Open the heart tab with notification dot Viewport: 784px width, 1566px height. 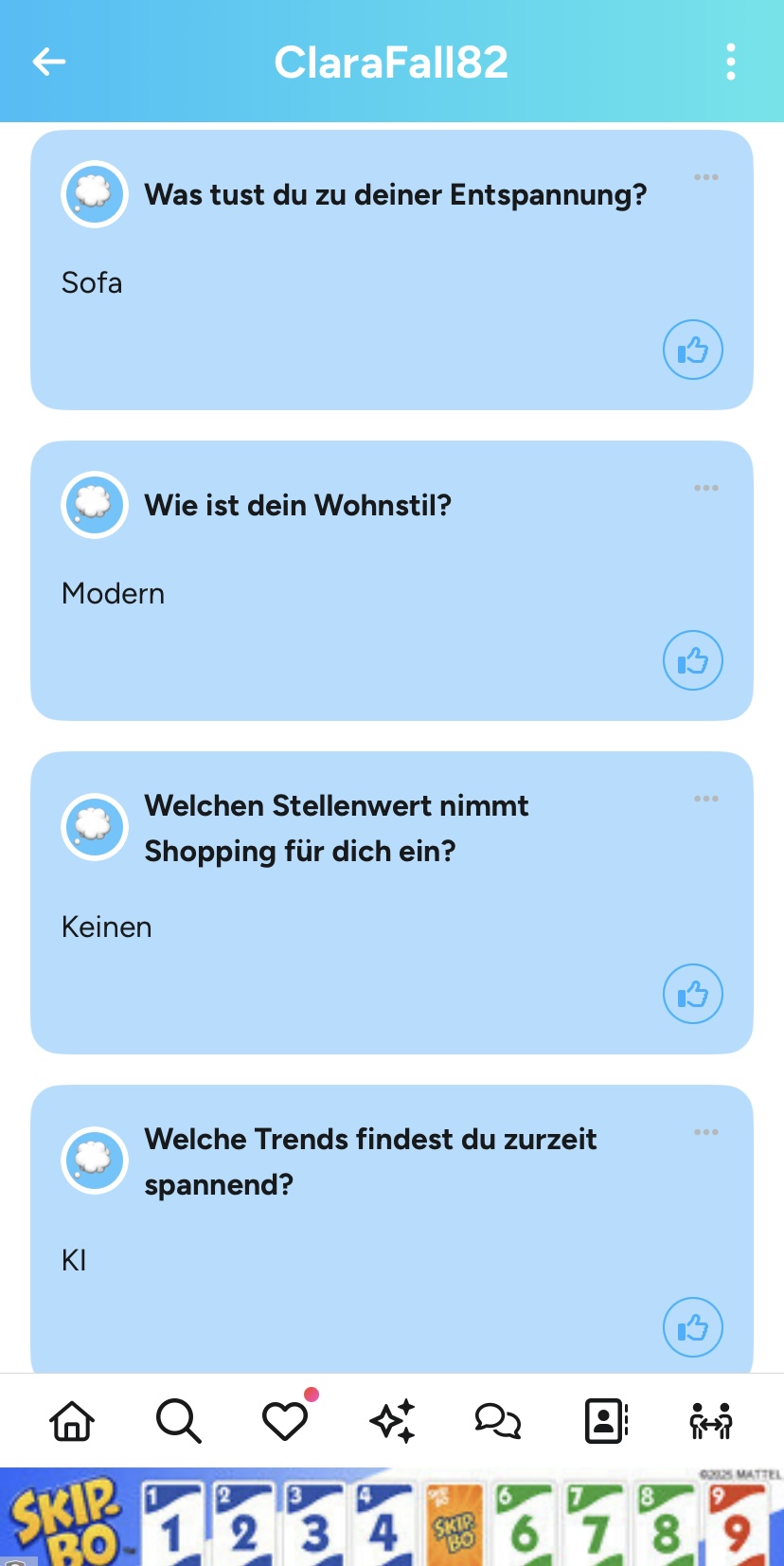tap(285, 1420)
